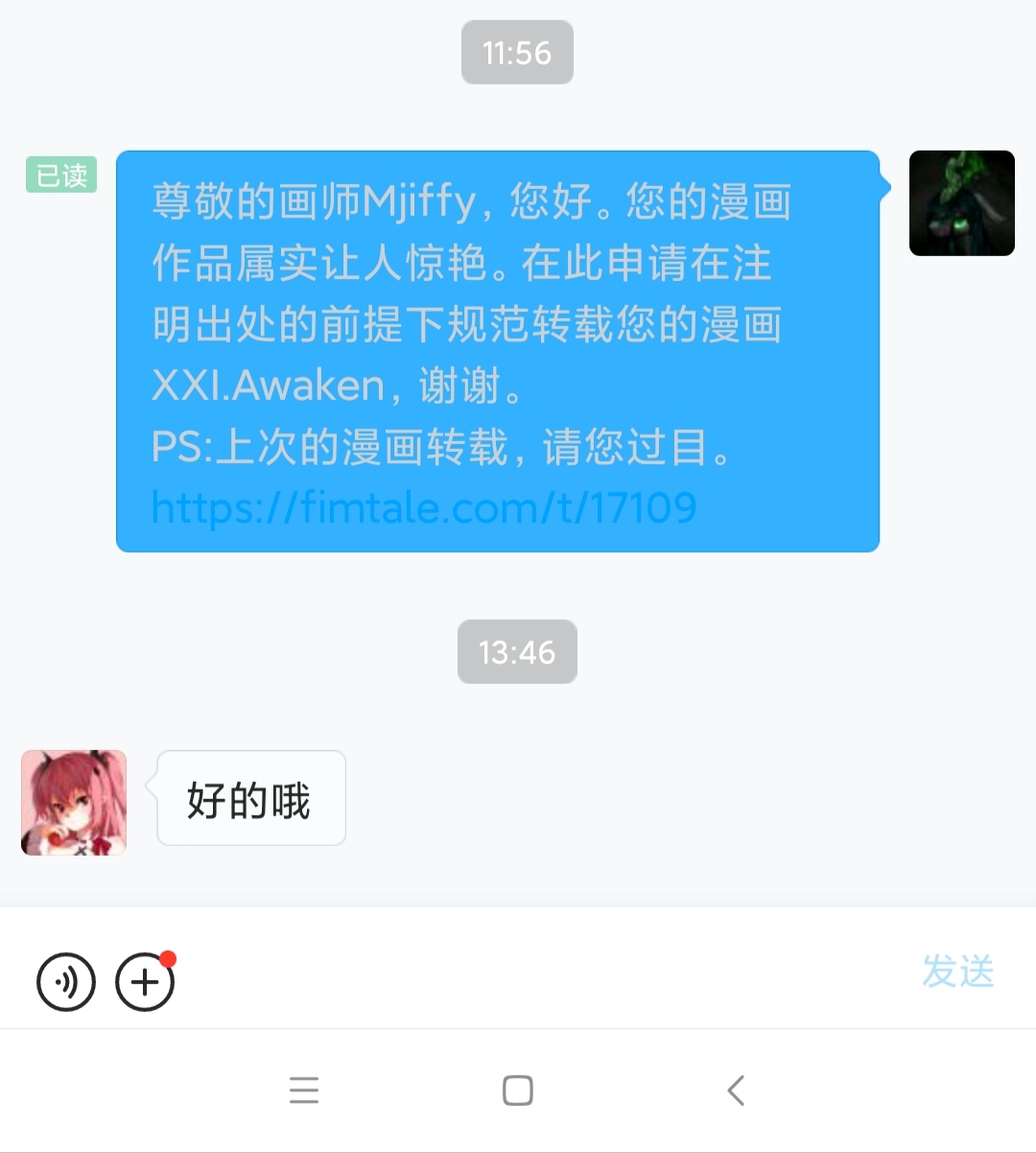Tap the 发送 send button

(957, 972)
